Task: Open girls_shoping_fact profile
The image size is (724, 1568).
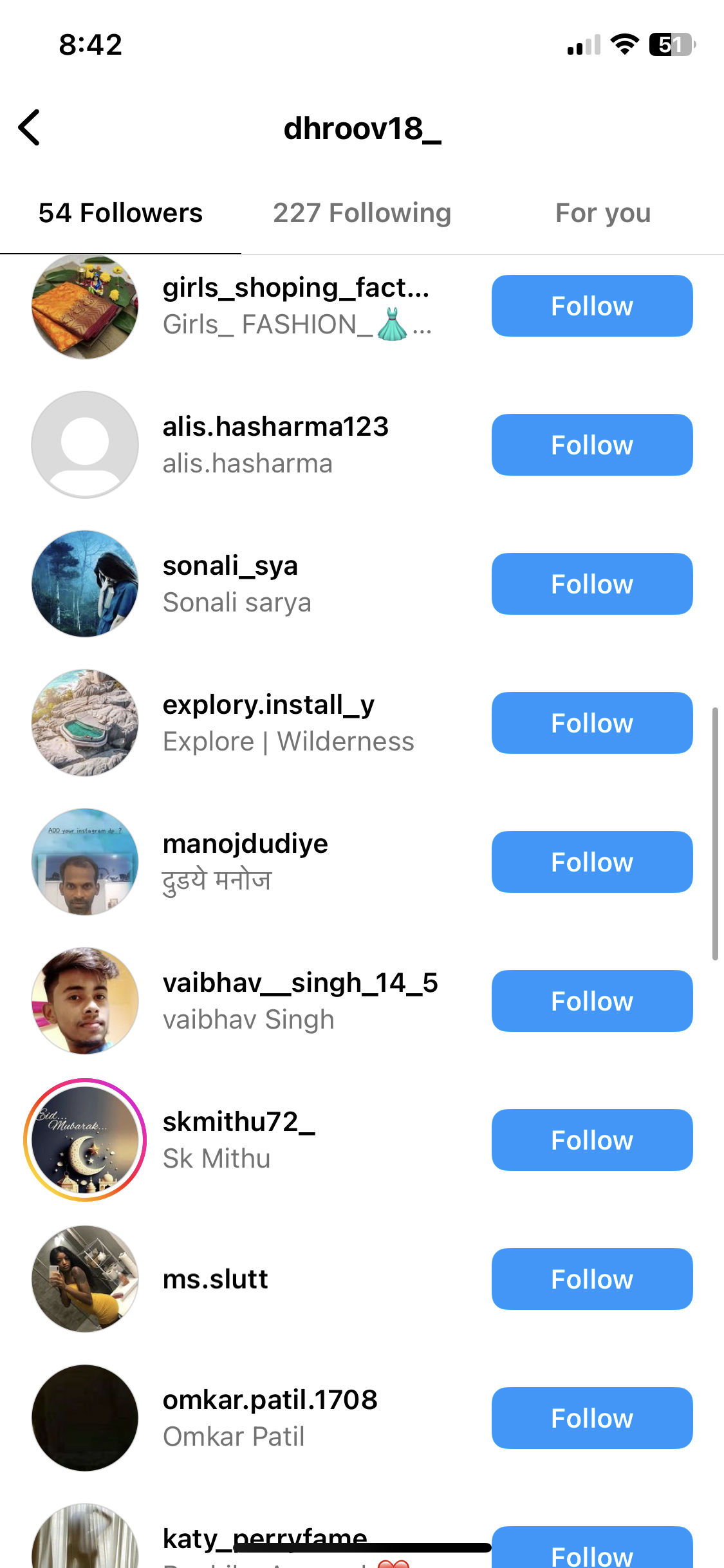Action: 295,288
